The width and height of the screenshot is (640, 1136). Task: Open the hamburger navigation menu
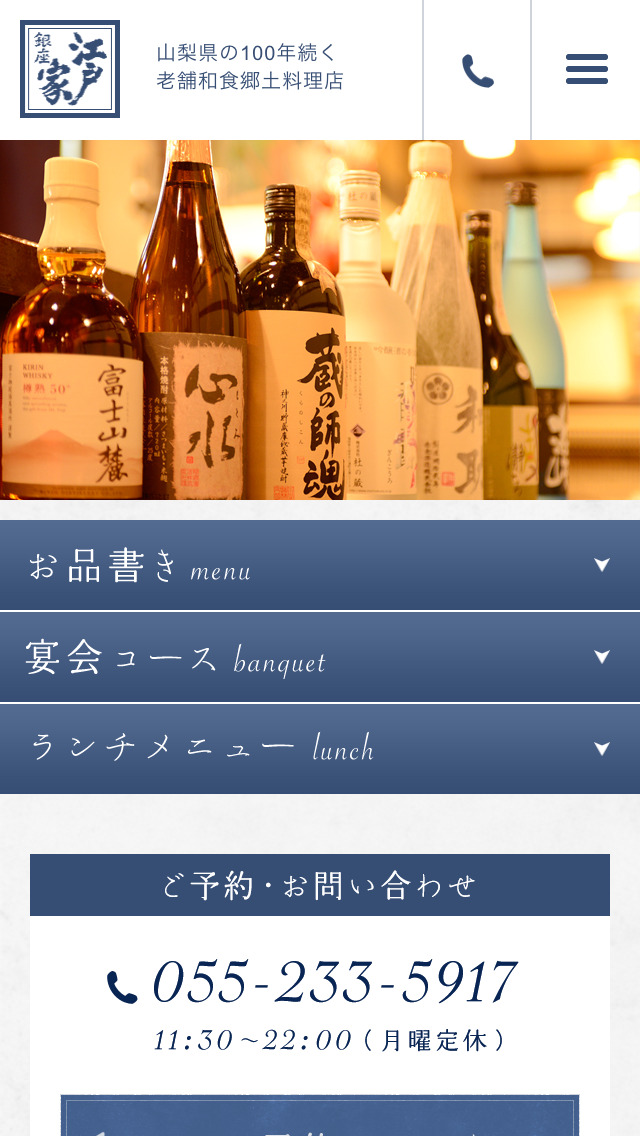click(586, 70)
